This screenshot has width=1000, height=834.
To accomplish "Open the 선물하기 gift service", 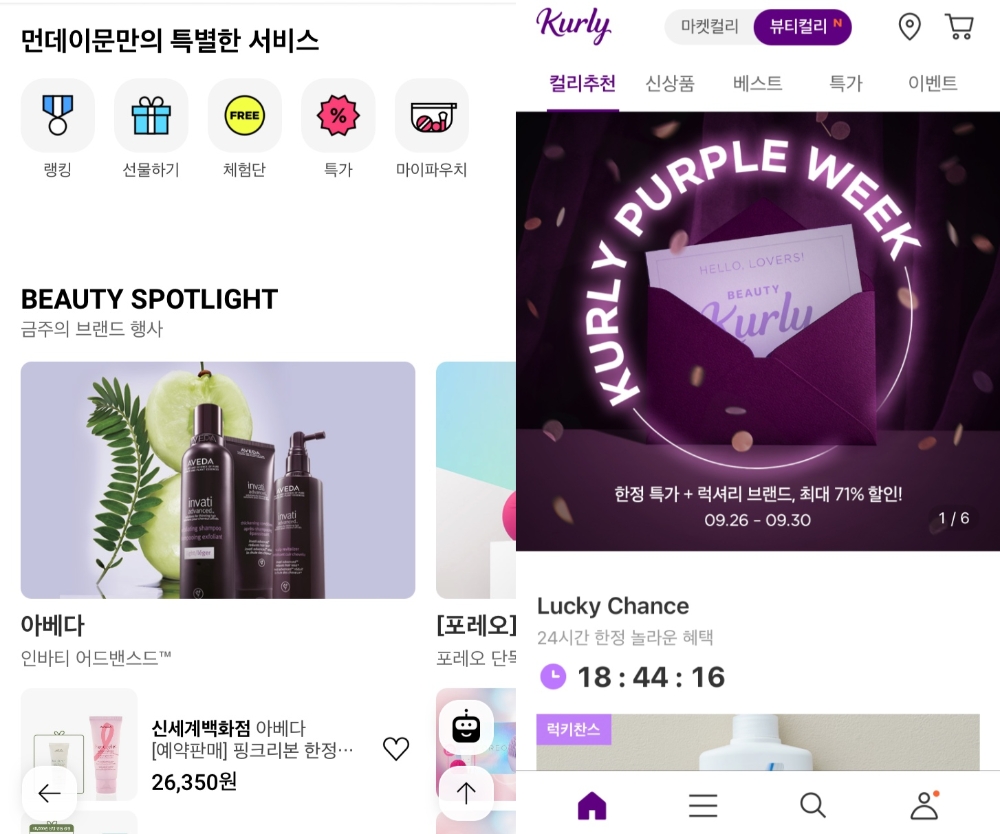I will tap(151, 116).
